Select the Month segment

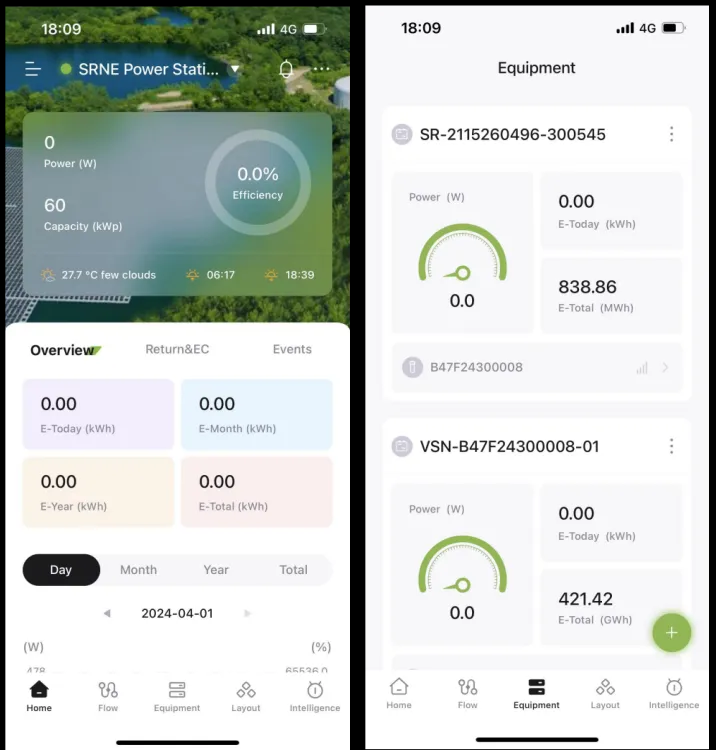(138, 570)
